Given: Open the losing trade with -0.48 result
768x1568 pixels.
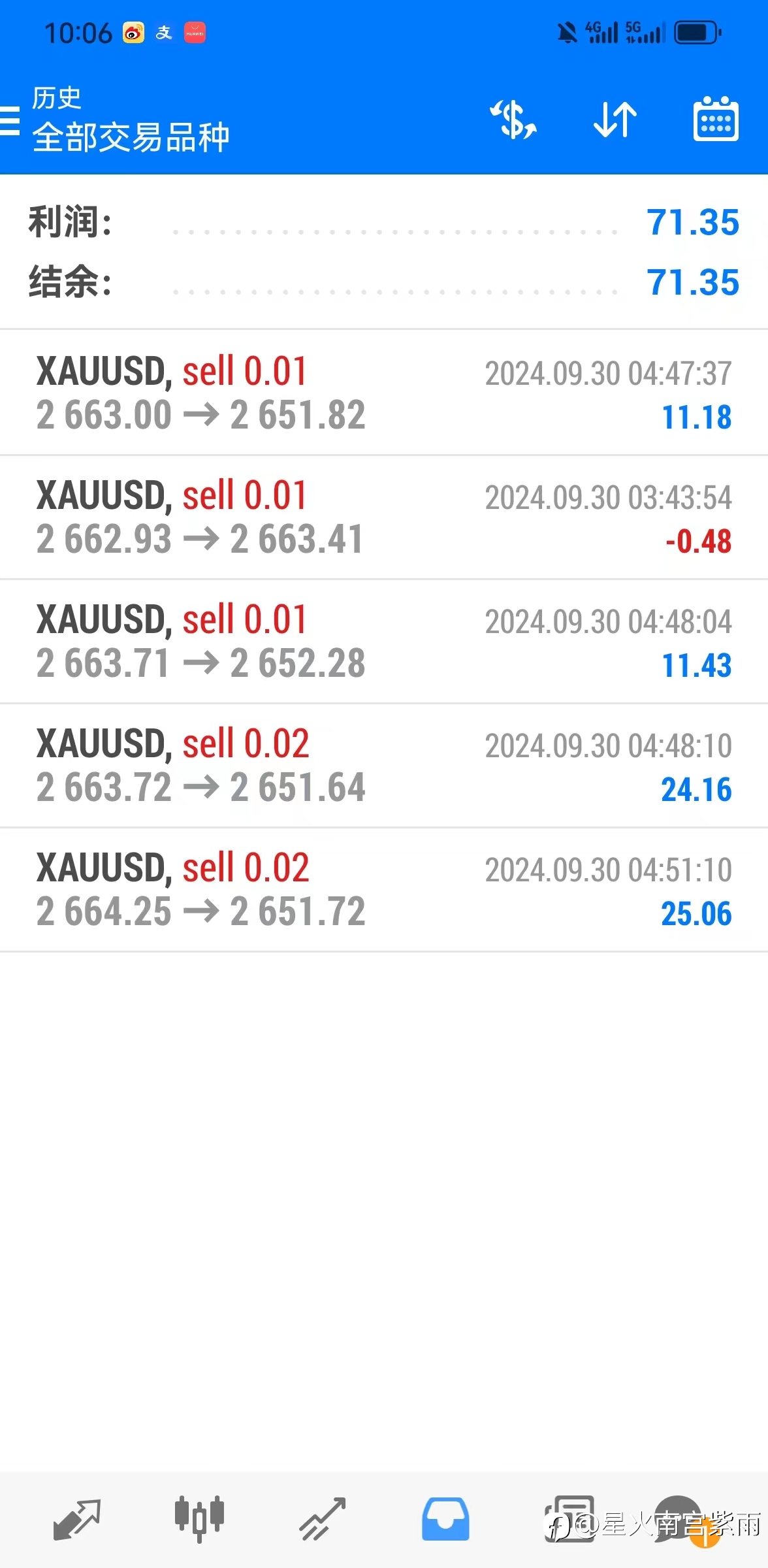Looking at the screenshot, I should click(x=384, y=517).
